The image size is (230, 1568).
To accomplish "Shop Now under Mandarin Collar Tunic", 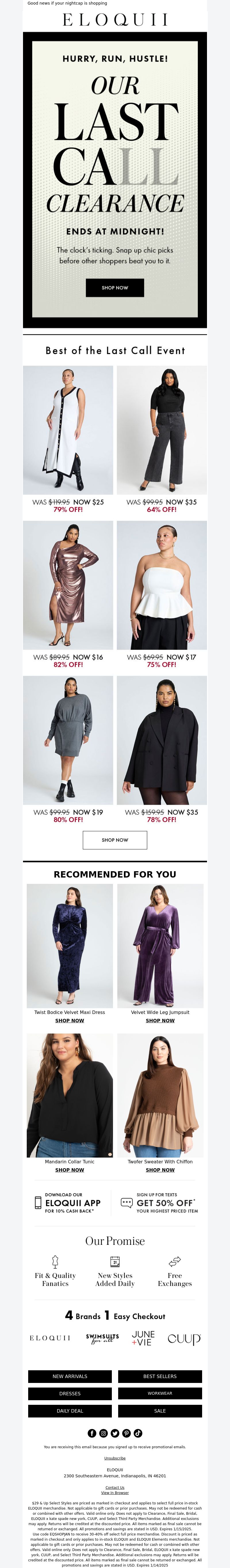I will pyautogui.click(x=70, y=1170).
